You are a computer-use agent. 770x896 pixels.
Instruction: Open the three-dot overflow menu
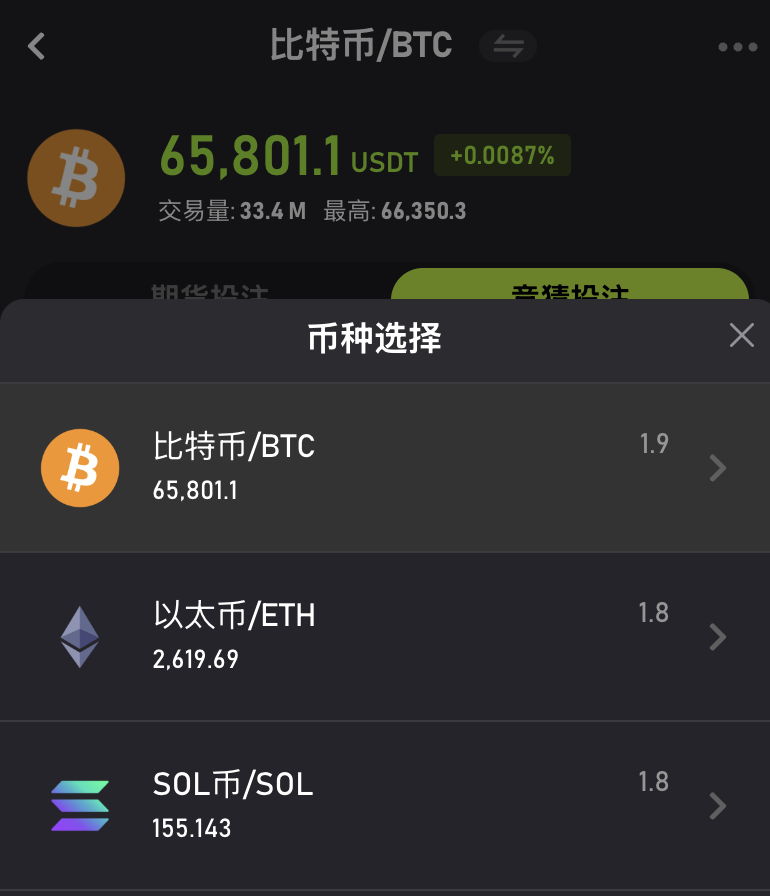[737, 47]
